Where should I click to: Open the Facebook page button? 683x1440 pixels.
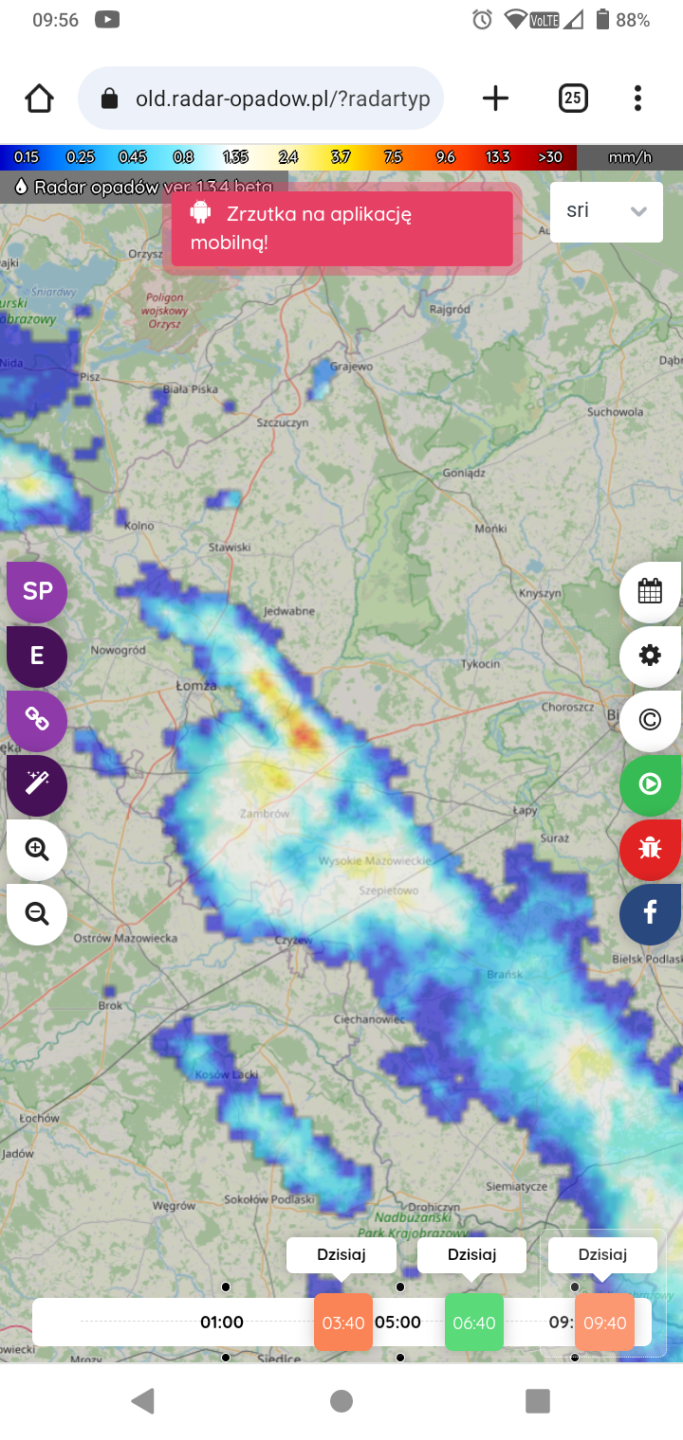click(x=650, y=914)
